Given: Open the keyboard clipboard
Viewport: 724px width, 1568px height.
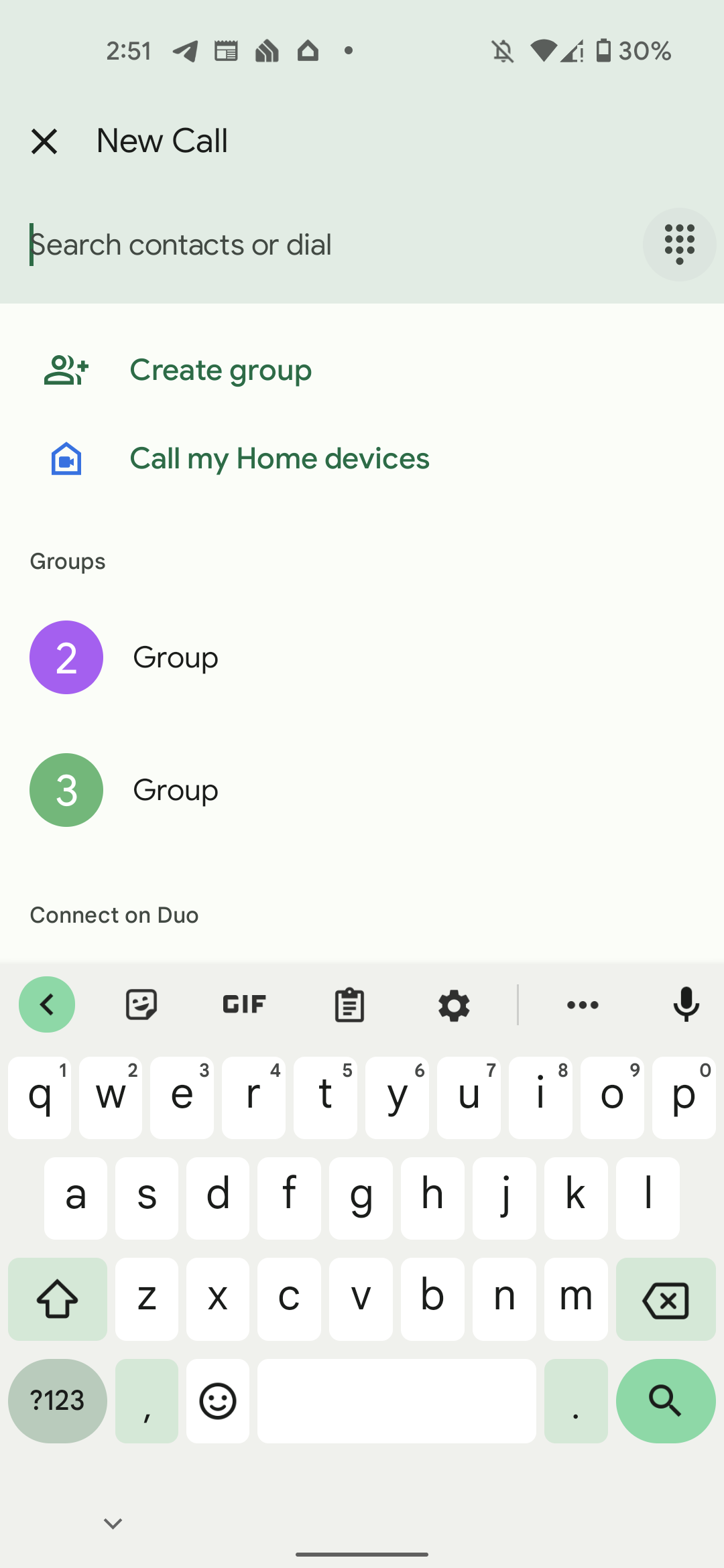Looking at the screenshot, I should coord(349,1004).
